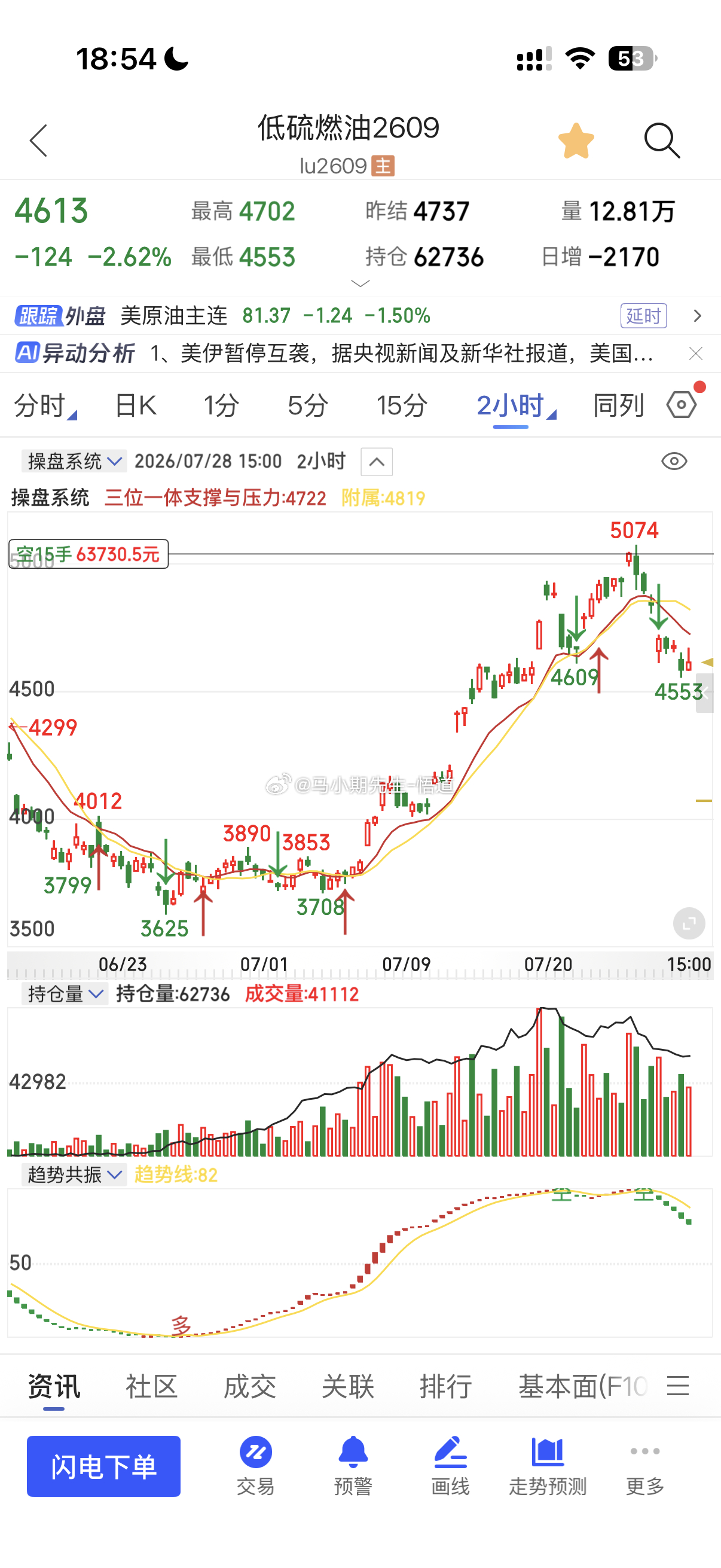Image resolution: width=721 pixels, height=1568 pixels.
Task: Open the 持仓量 indicator dropdown
Action: coord(65,994)
